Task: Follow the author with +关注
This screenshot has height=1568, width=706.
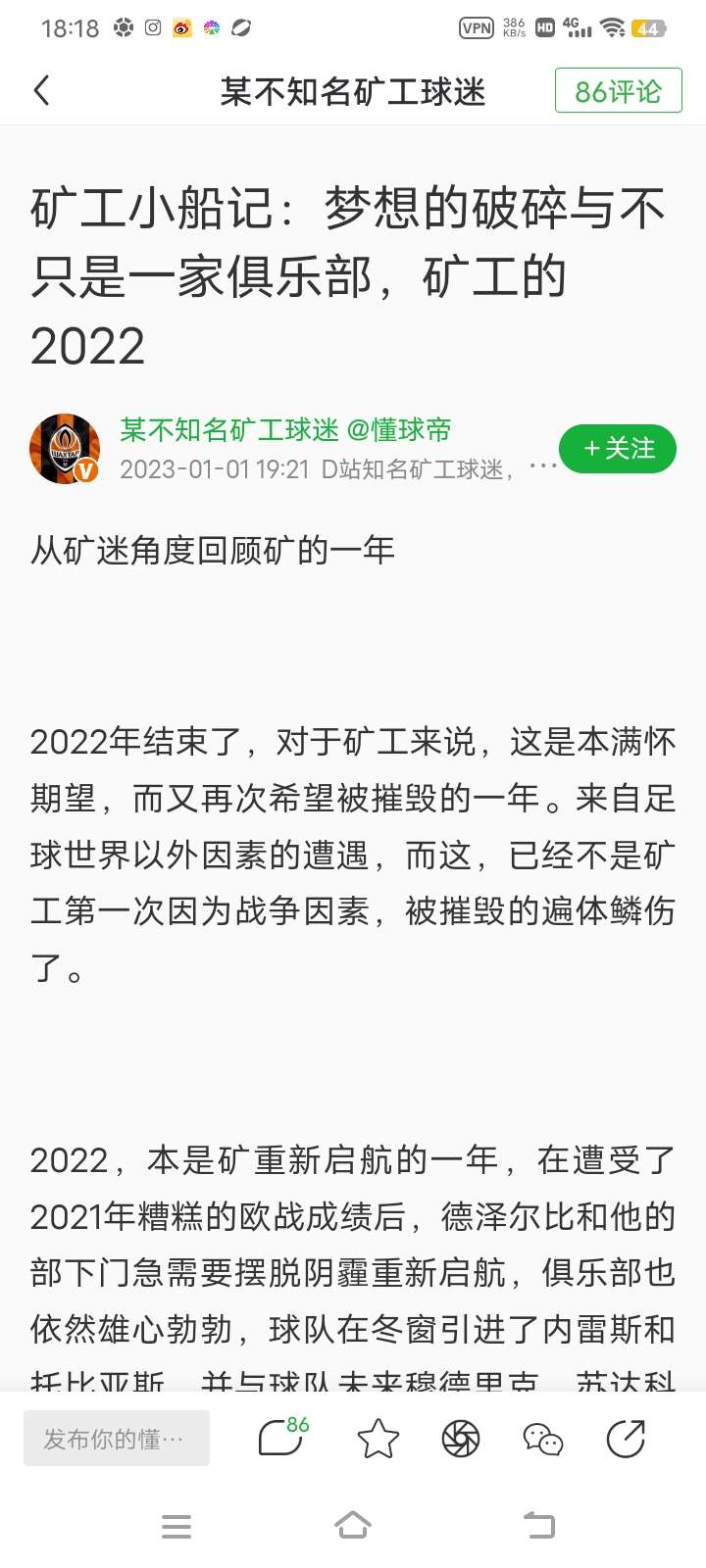Action: coord(618,449)
